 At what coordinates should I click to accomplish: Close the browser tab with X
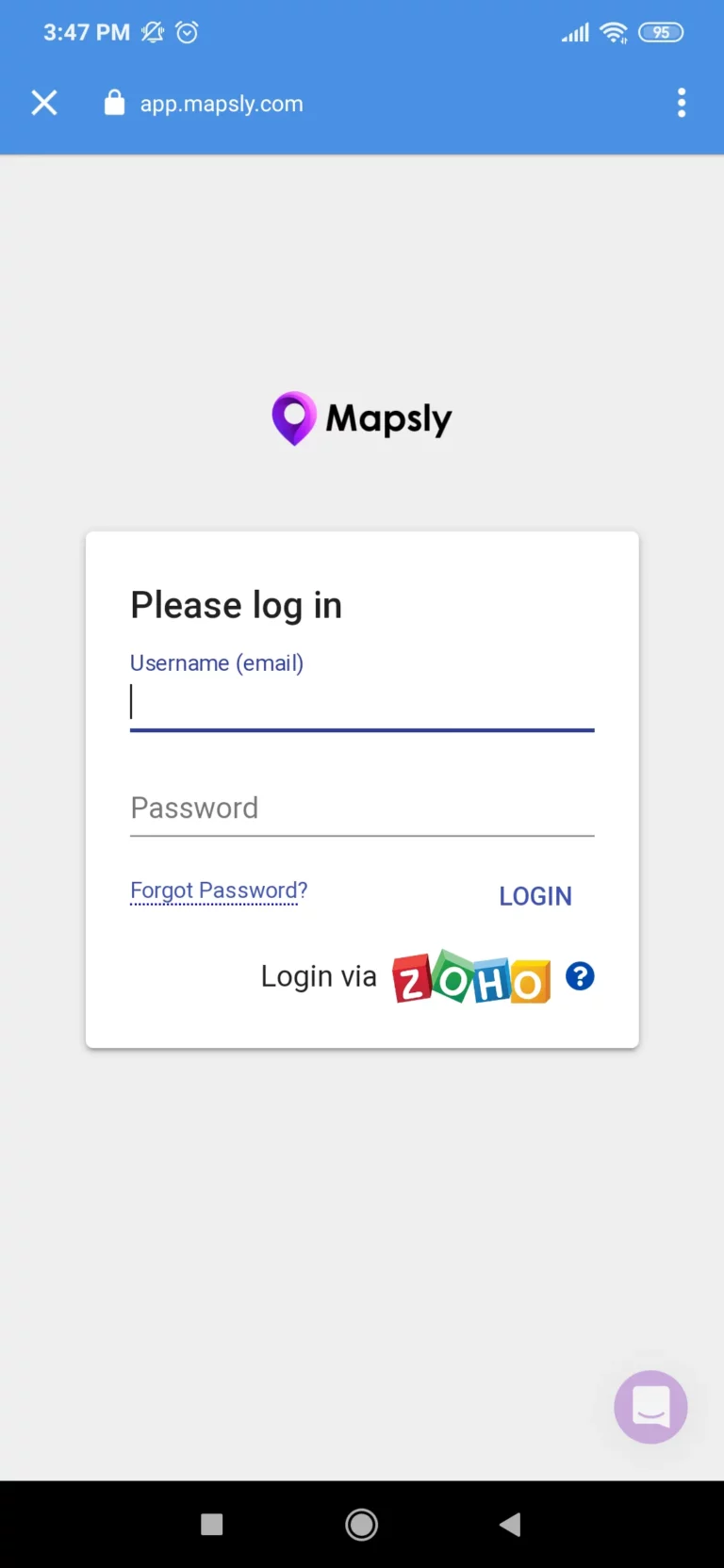coord(44,103)
